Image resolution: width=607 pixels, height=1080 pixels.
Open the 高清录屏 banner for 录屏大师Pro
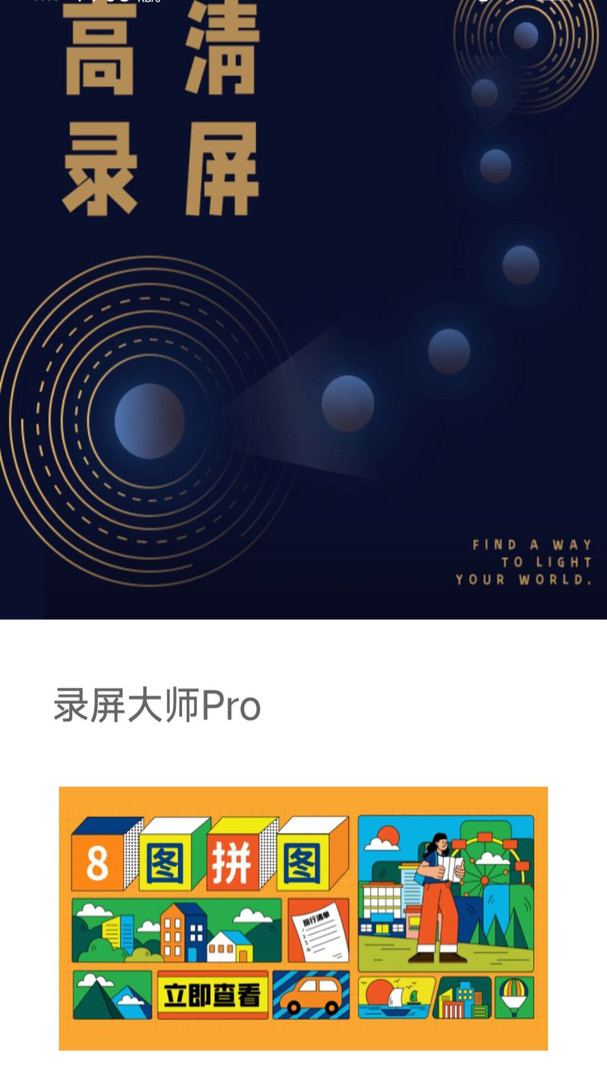(x=303, y=310)
